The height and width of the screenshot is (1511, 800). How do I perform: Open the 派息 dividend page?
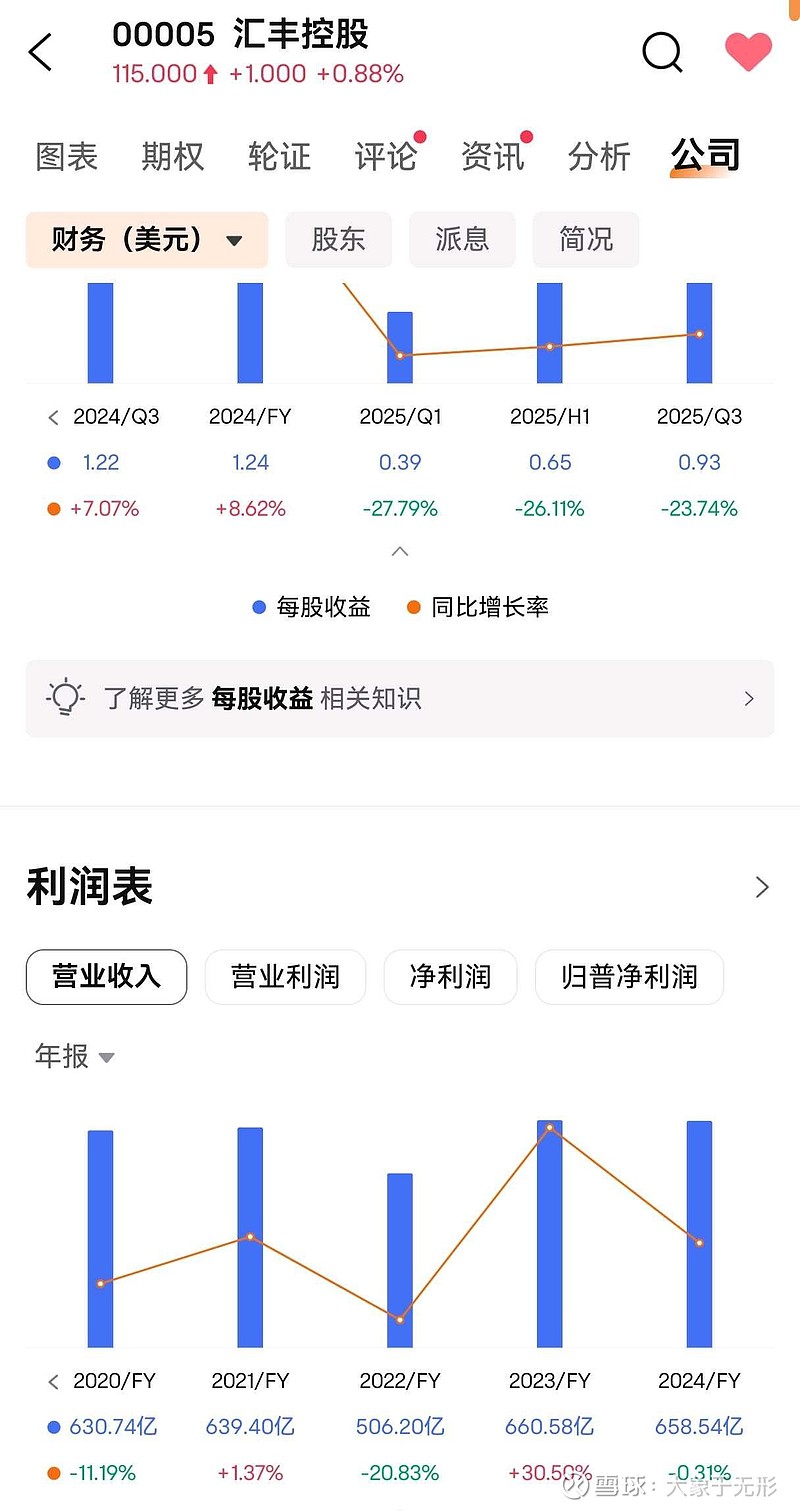pos(462,240)
